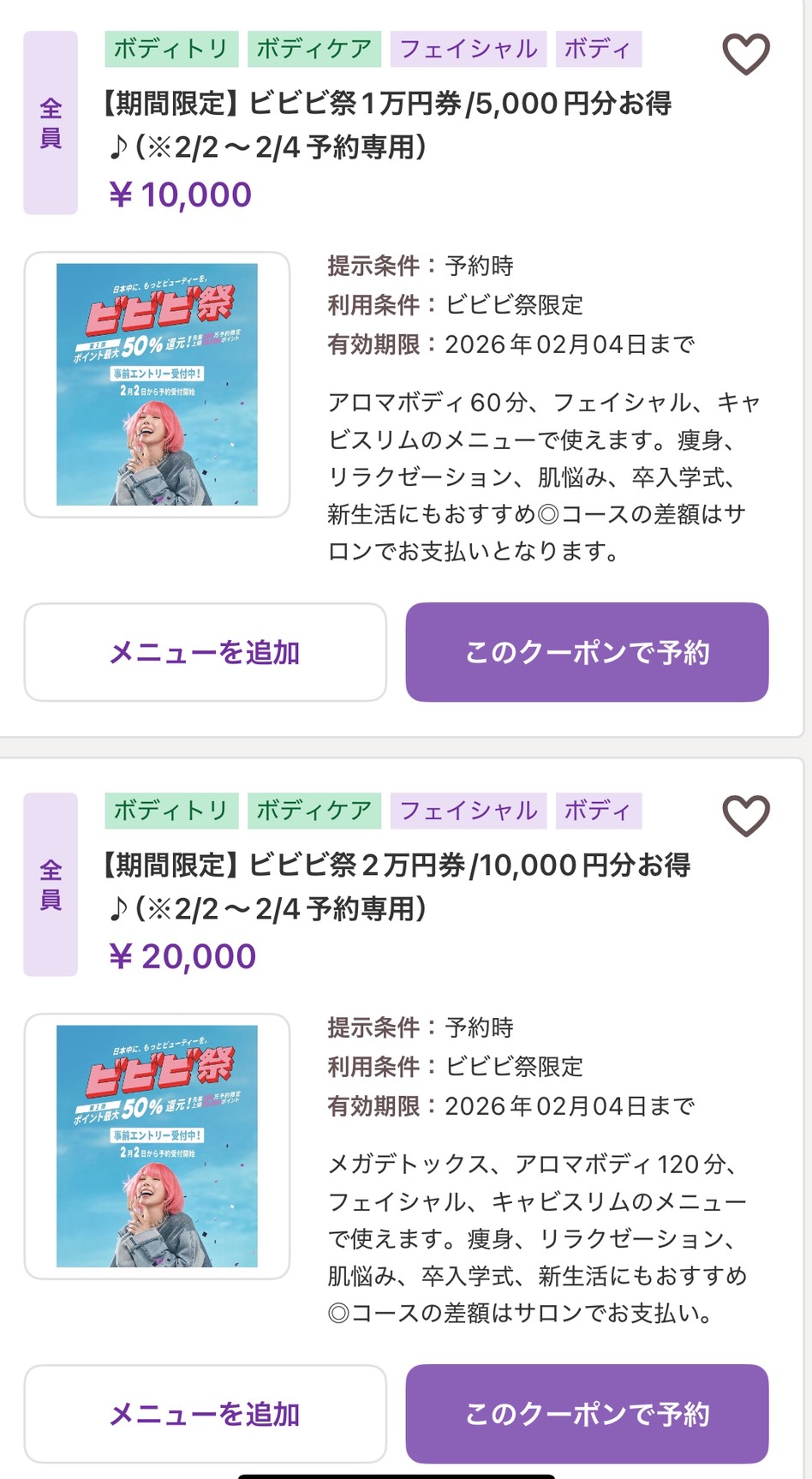
Task: Open the ビビビ祭 image on the 2万円券 coupon
Action: coord(157,1147)
